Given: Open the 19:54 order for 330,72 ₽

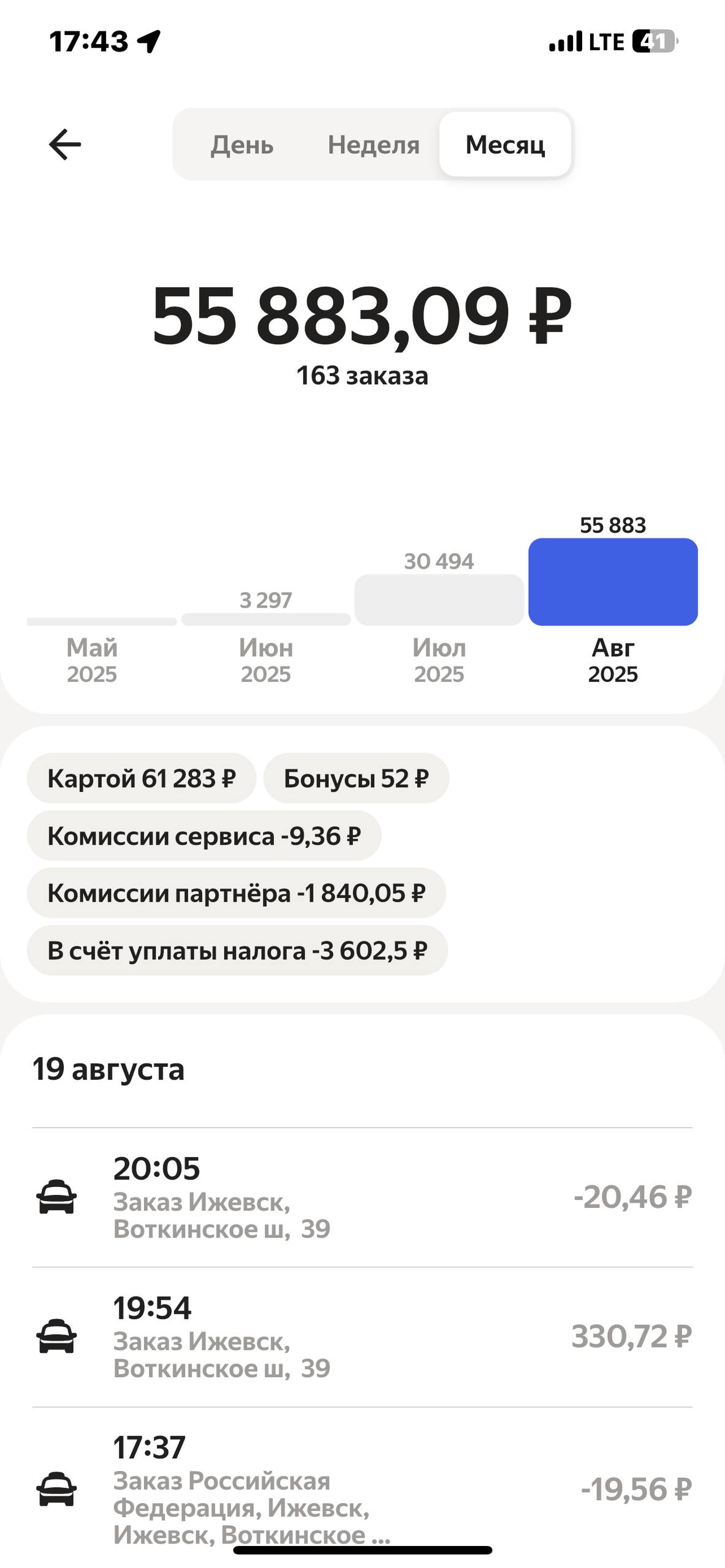Looking at the screenshot, I should click(362, 1336).
